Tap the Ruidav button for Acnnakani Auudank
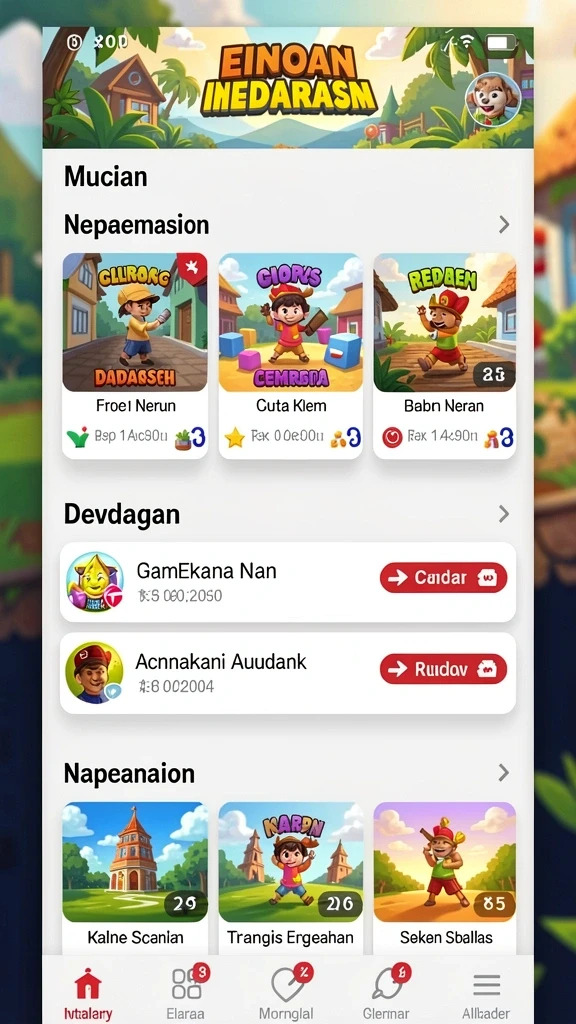576x1024 pixels. pos(443,669)
